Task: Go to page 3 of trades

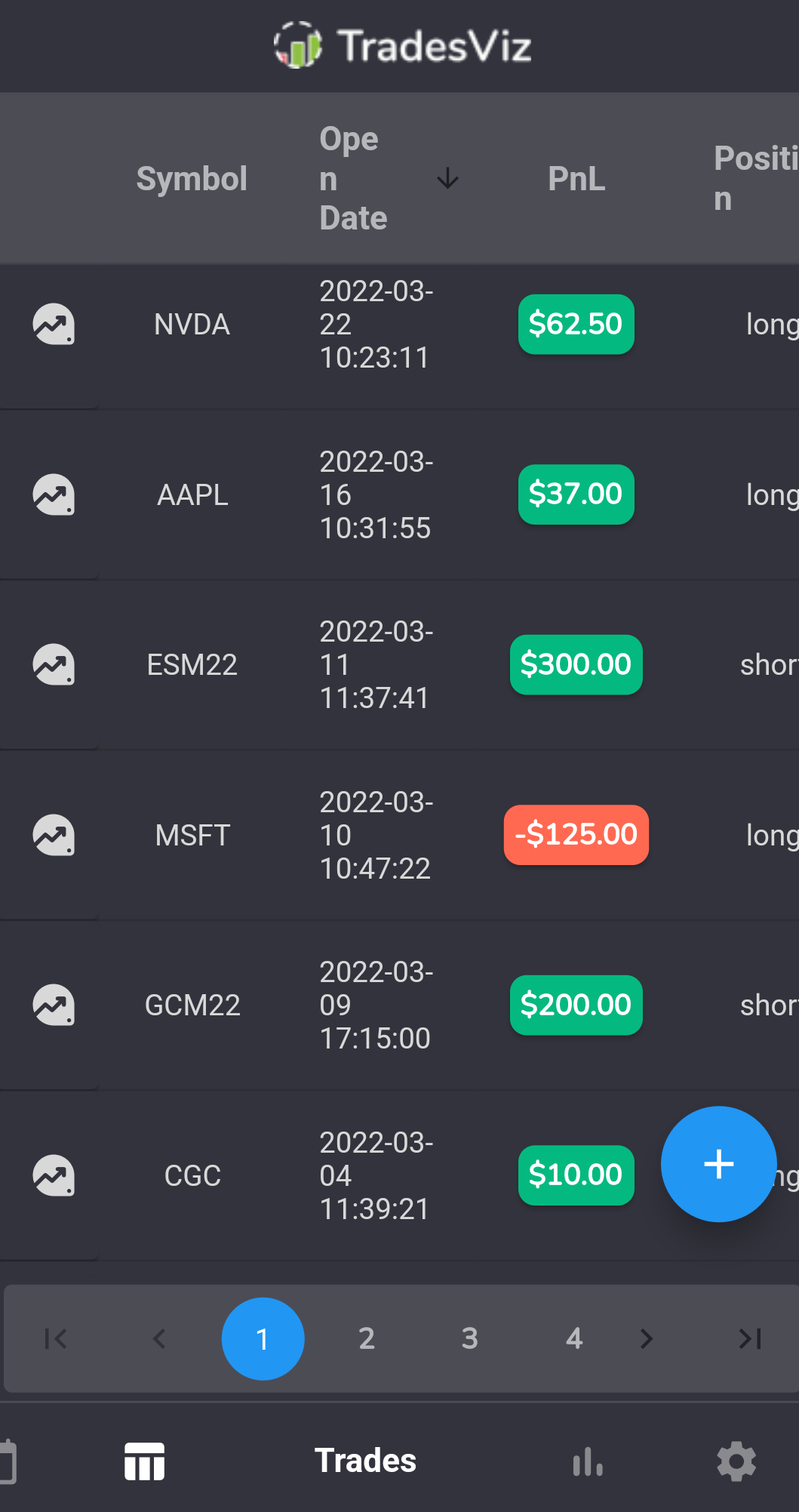Action: (x=470, y=1338)
